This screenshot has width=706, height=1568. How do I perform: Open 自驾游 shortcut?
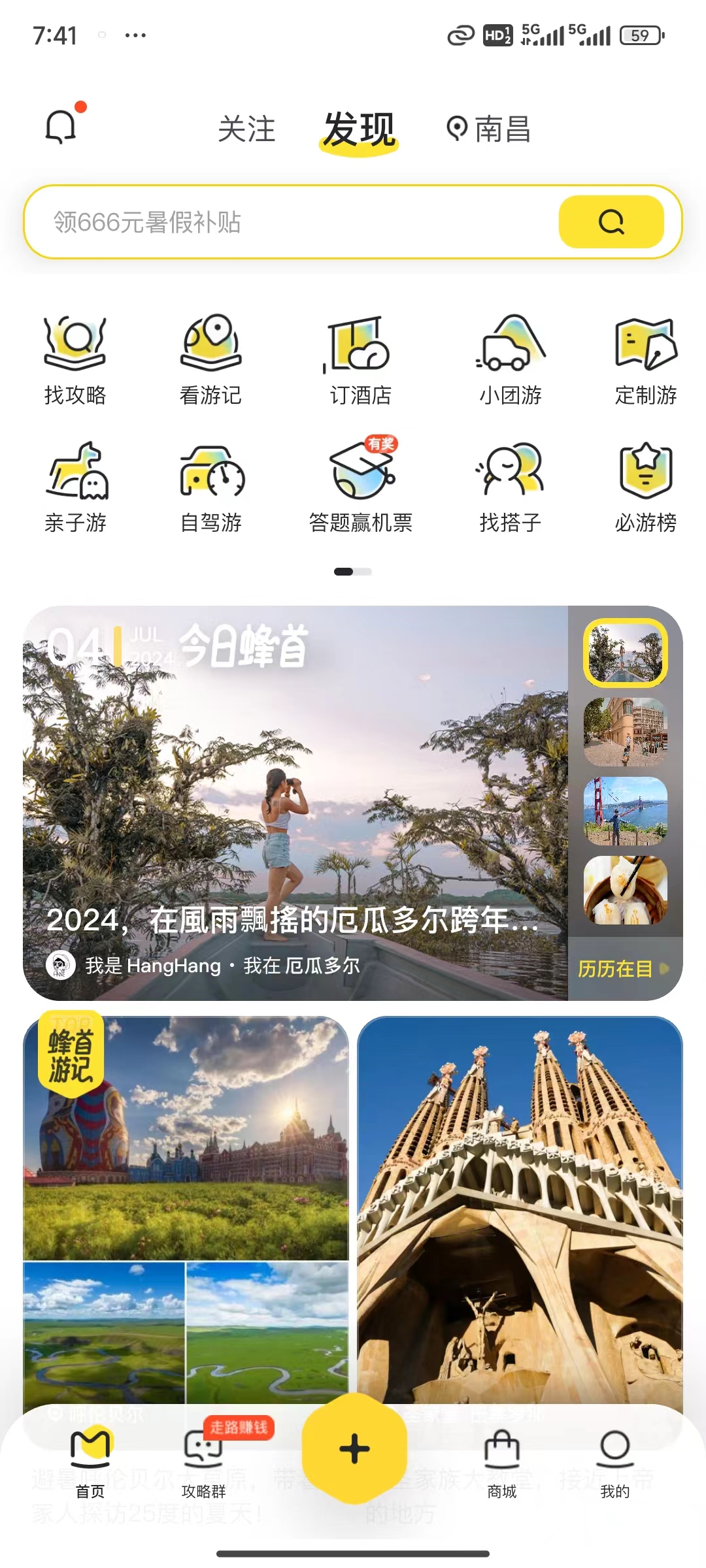click(210, 487)
